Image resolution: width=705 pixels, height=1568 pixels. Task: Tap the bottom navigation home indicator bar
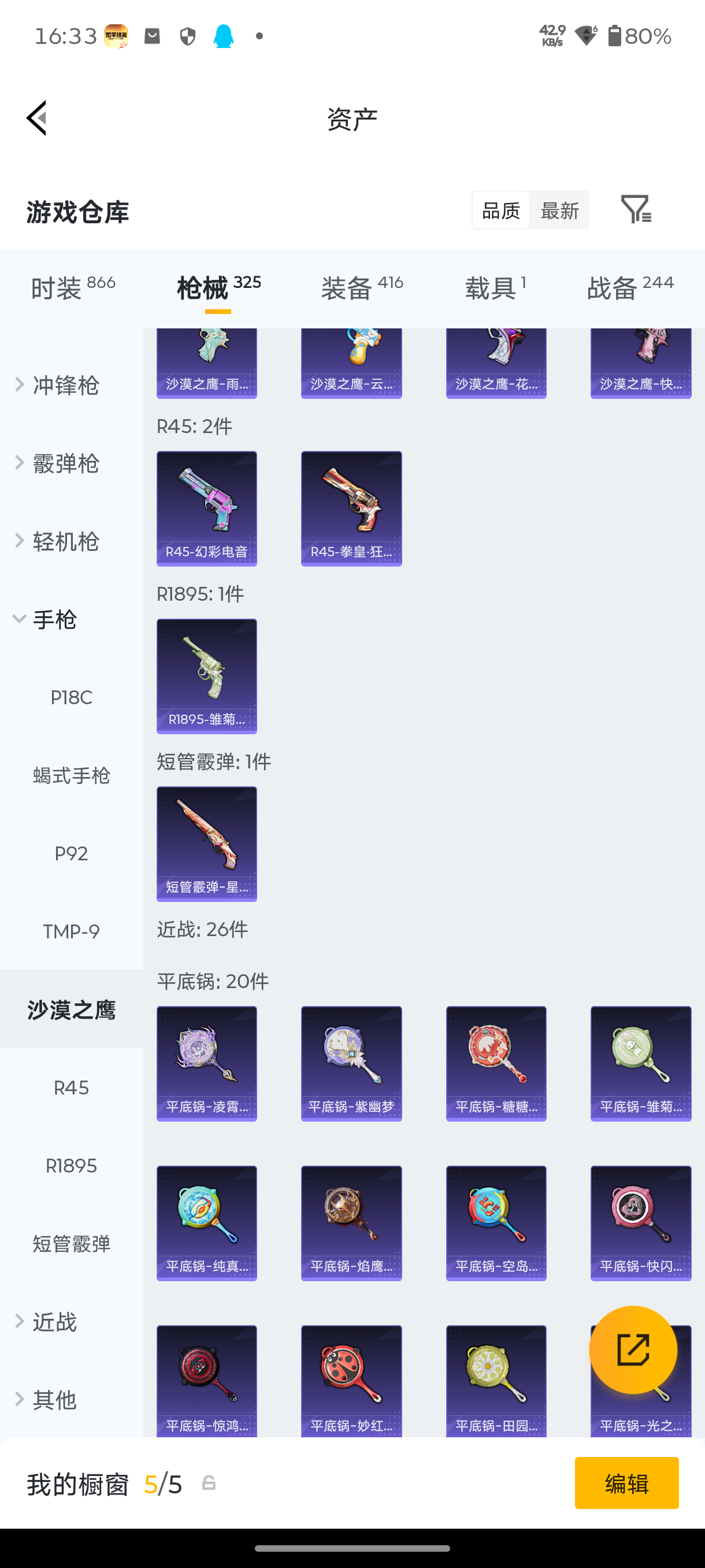pos(352,1549)
